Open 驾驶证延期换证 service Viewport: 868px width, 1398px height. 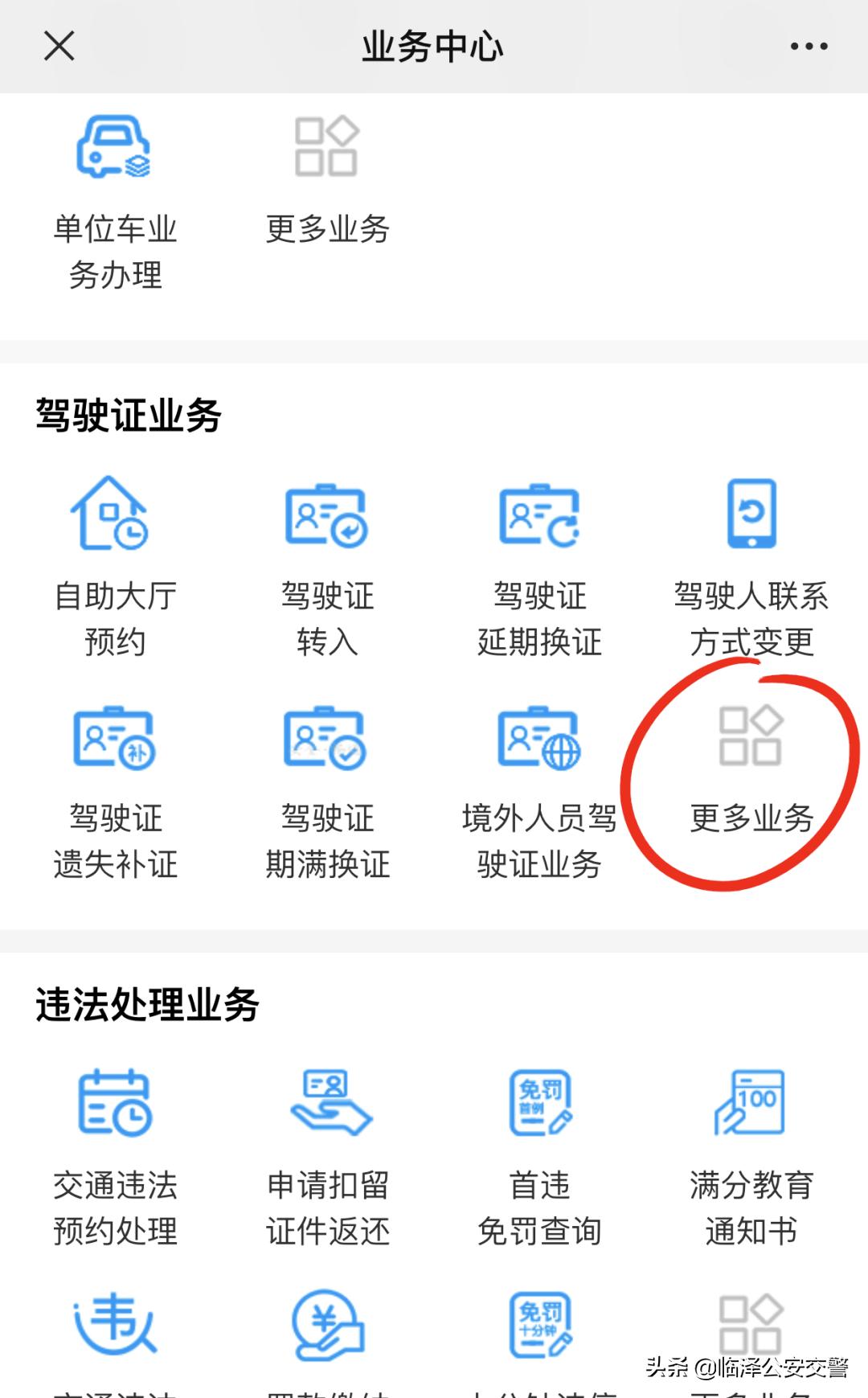pos(538,519)
